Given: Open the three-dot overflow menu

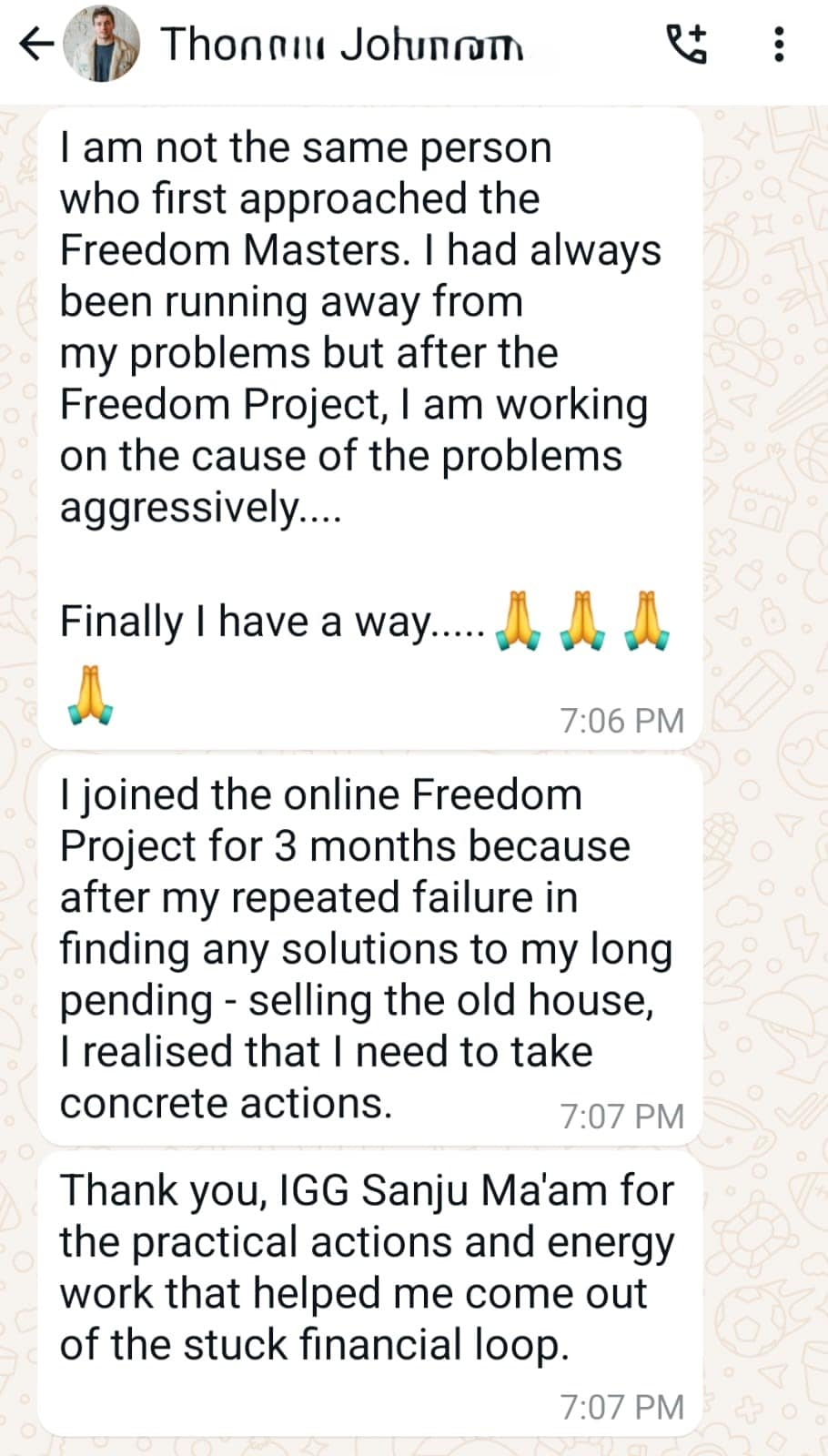Looking at the screenshot, I should coord(779,44).
